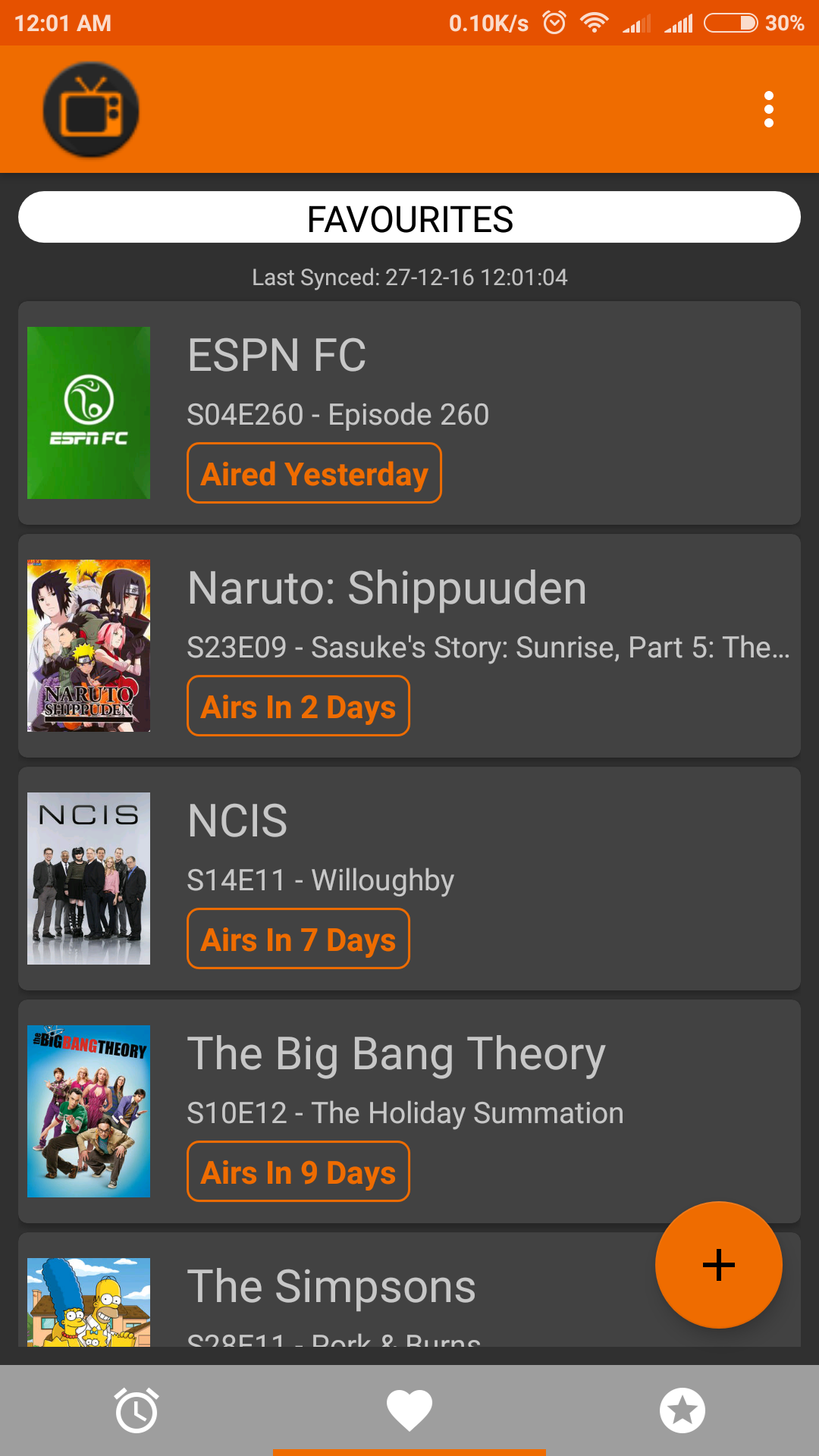Open the three-dot overflow menu

pyautogui.click(x=769, y=110)
